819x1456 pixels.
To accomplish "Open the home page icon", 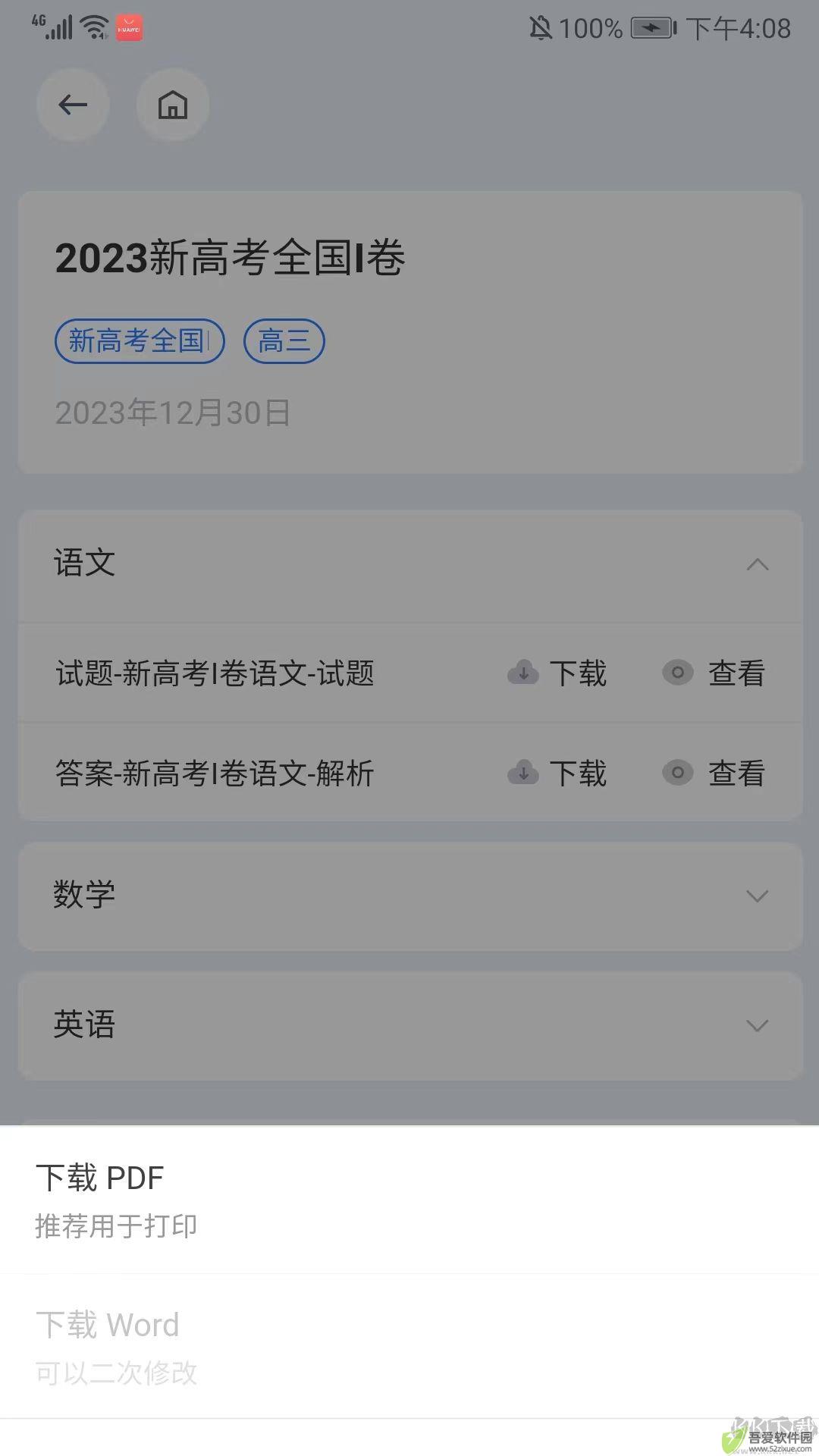I will 173,105.
